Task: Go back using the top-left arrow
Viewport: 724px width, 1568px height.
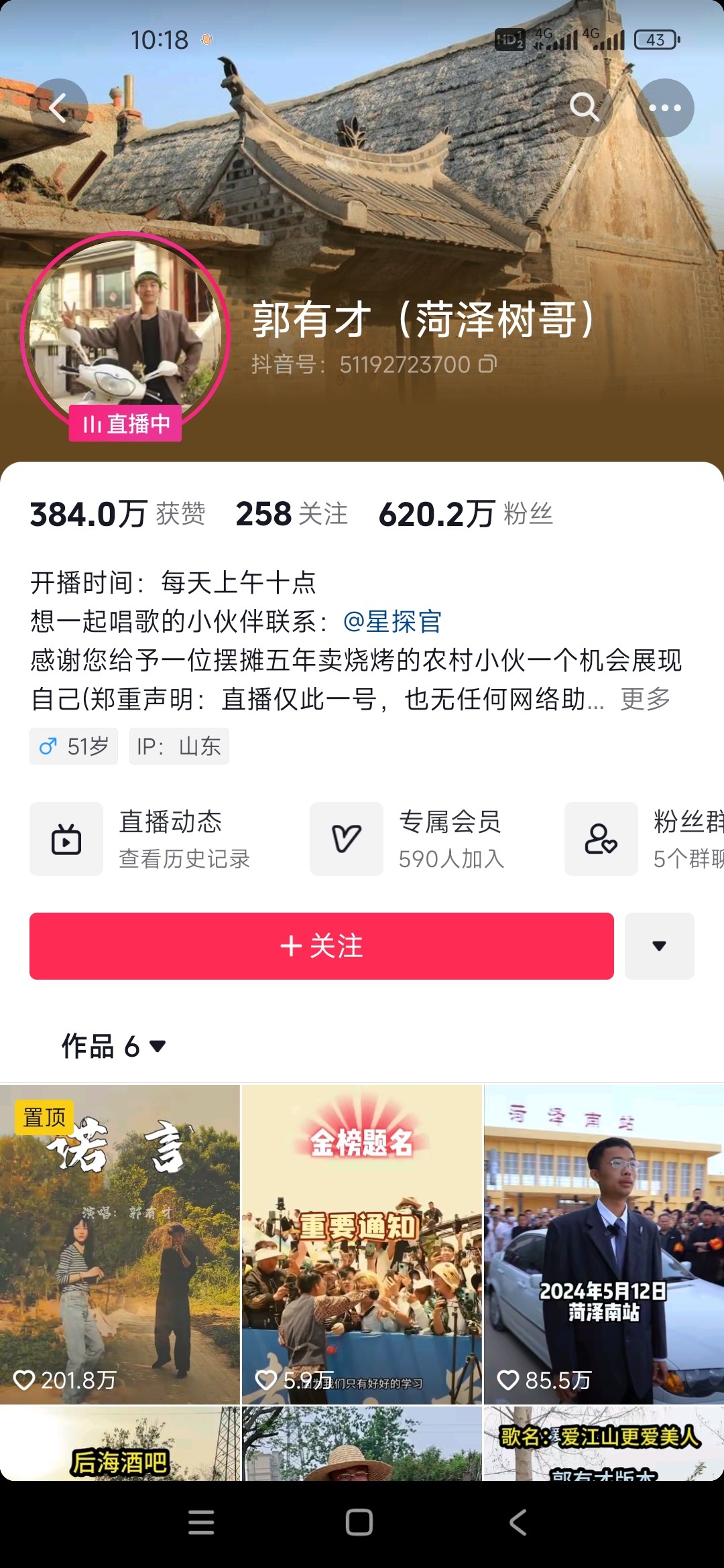Action: (59, 108)
